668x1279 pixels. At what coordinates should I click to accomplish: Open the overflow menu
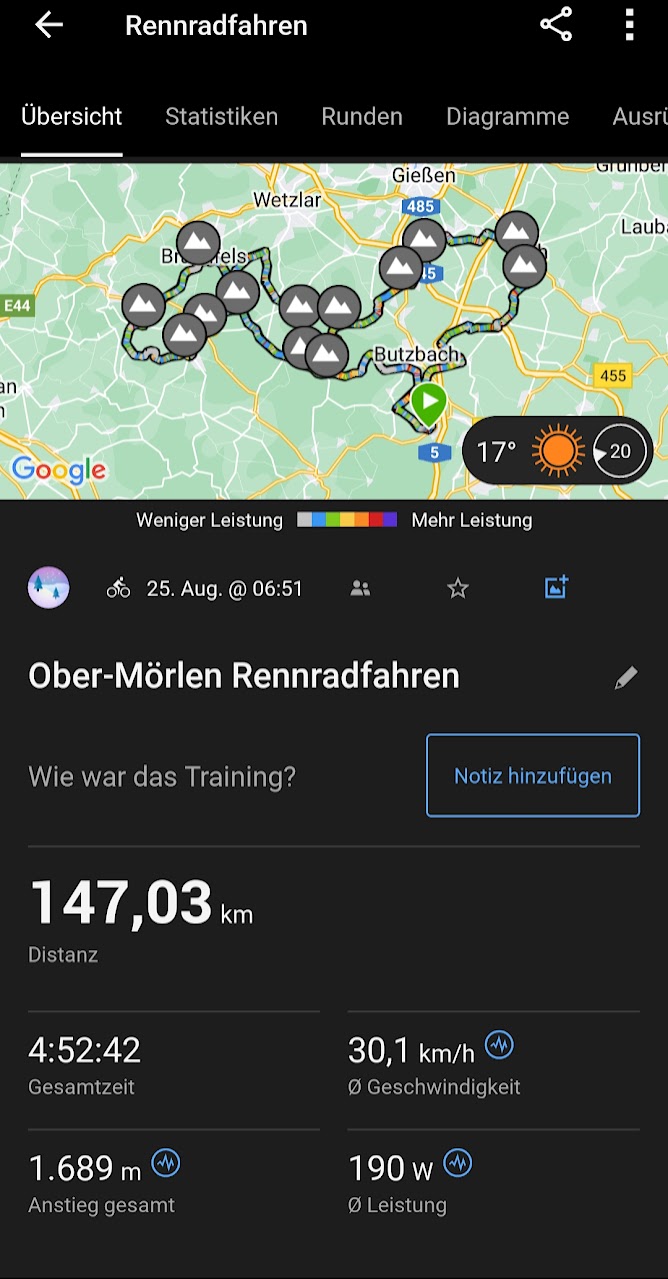629,25
